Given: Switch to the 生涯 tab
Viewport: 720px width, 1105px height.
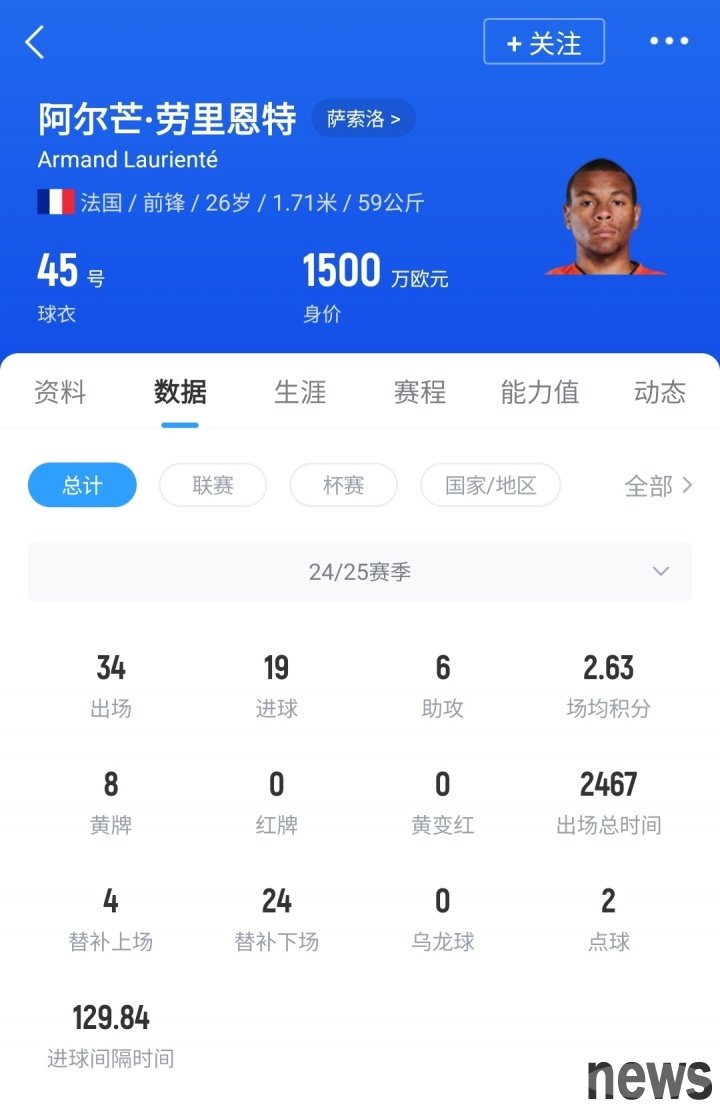Looking at the screenshot, I should 300,392.
